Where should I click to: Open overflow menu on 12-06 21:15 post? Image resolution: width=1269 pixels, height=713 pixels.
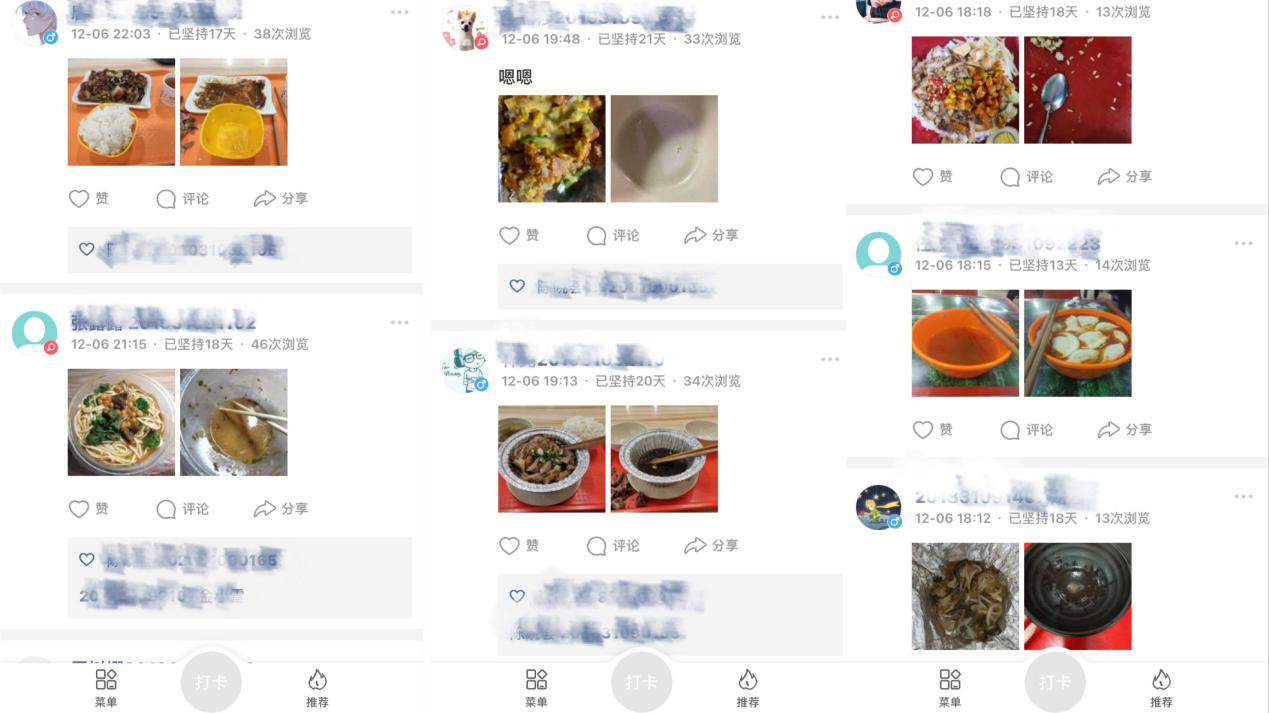click(x=399, y=323)
